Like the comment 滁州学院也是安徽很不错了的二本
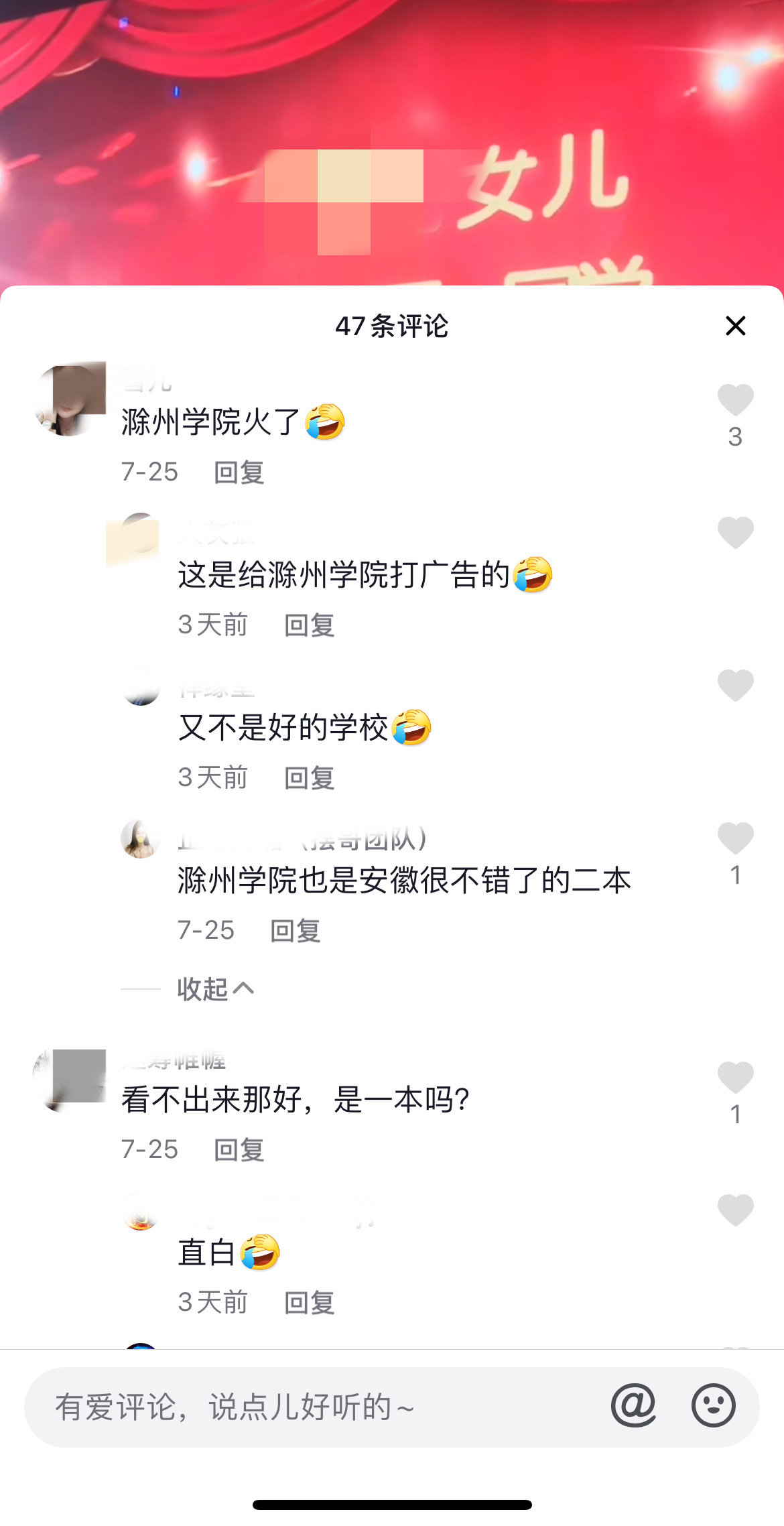 point(735,838)
